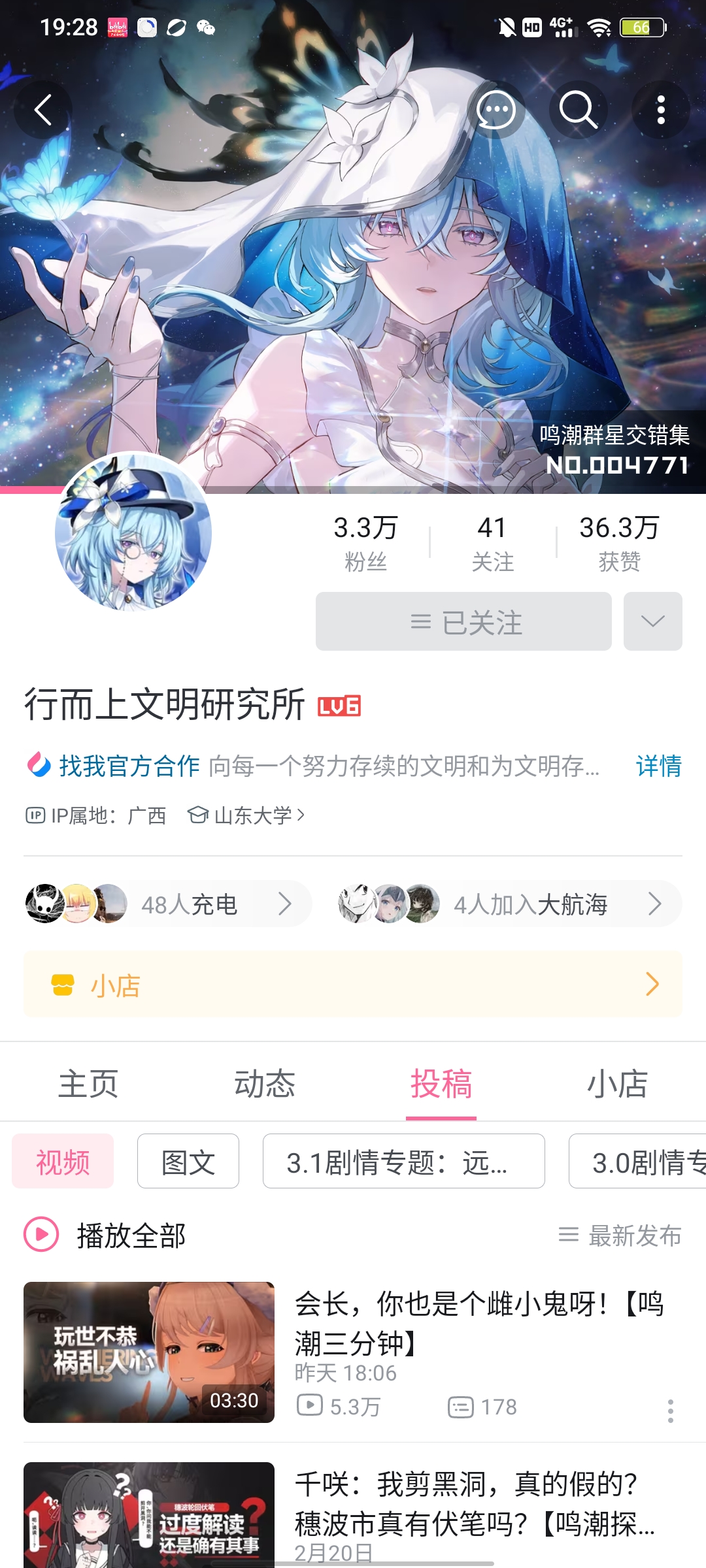The width and height of the screenshot is (706, 1568).
Task: Tap the 已关注 following button
Action: (x=463, y=622)
